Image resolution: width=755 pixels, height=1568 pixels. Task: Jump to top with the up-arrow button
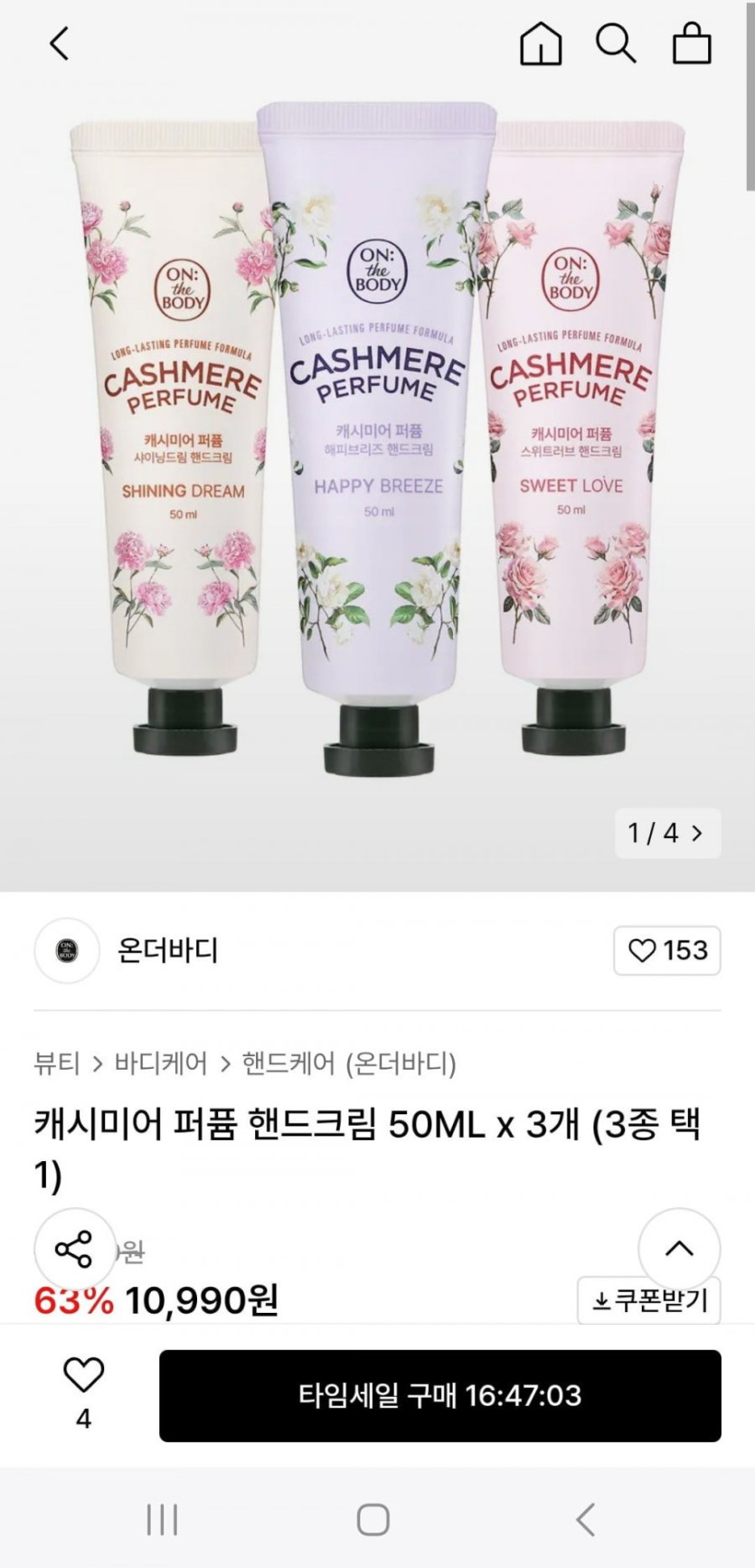(x=679, y=1249)
